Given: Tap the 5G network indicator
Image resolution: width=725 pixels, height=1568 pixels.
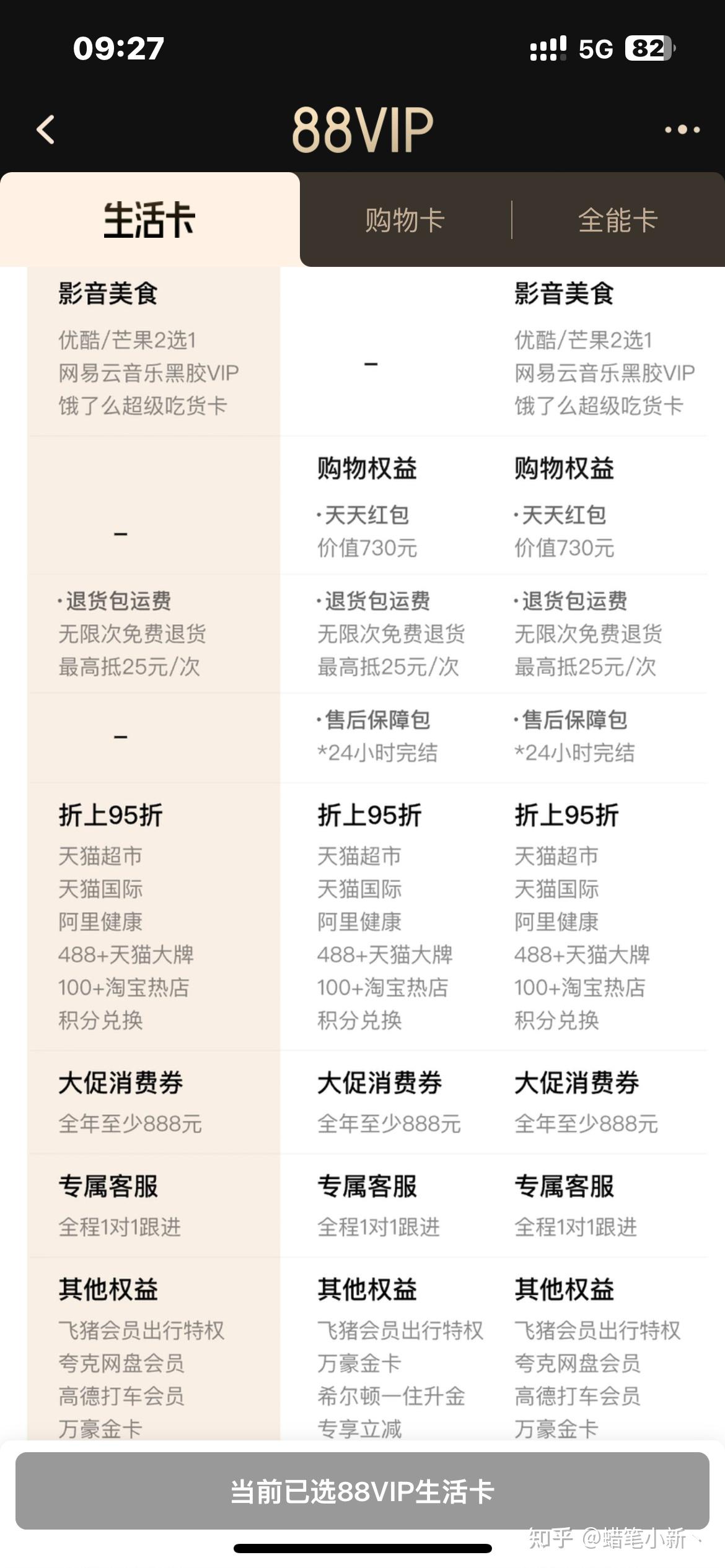Looking at the screenshot, I should 597,48.
